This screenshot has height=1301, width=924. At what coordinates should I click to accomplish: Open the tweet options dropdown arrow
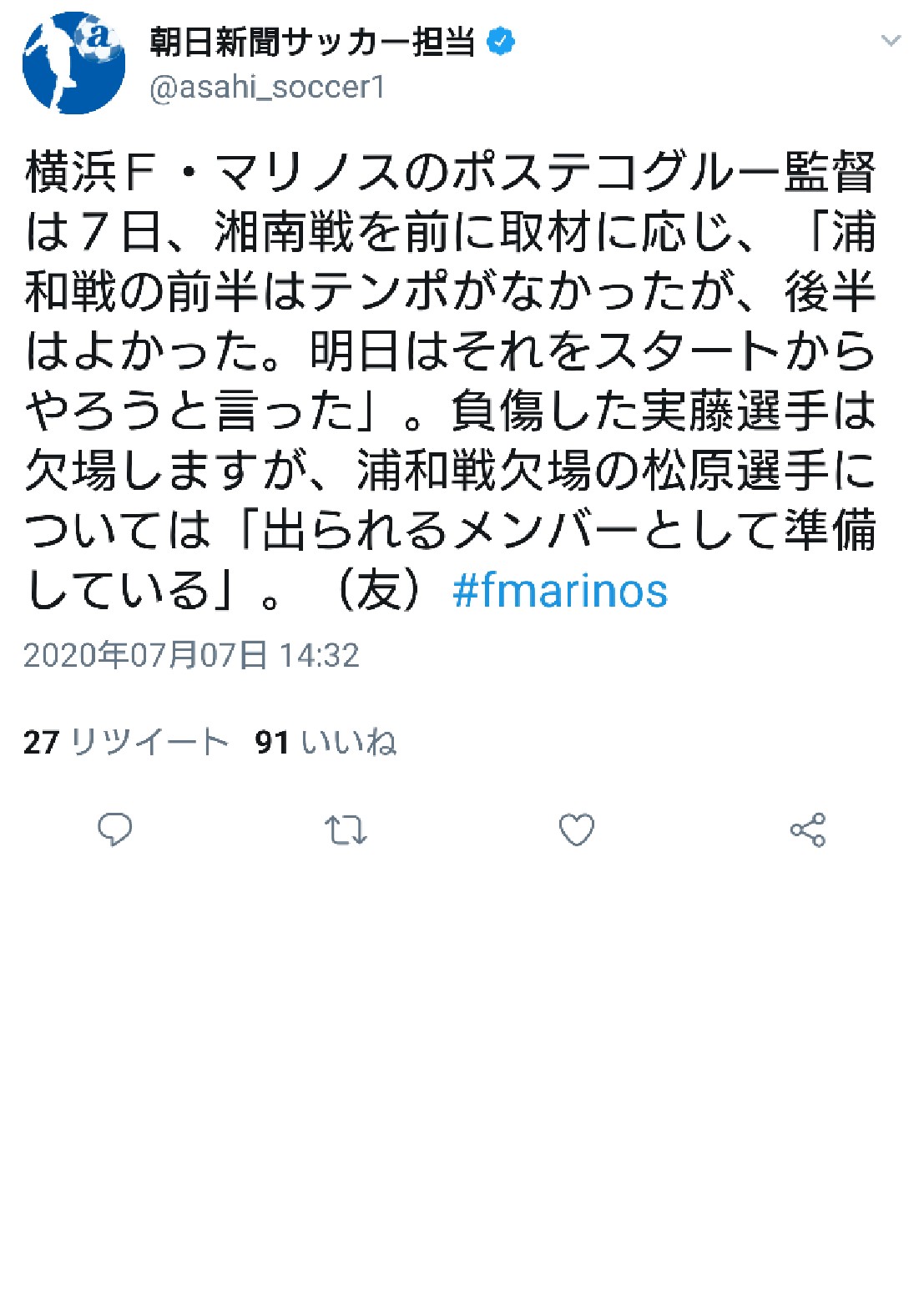tap(891, 41)
